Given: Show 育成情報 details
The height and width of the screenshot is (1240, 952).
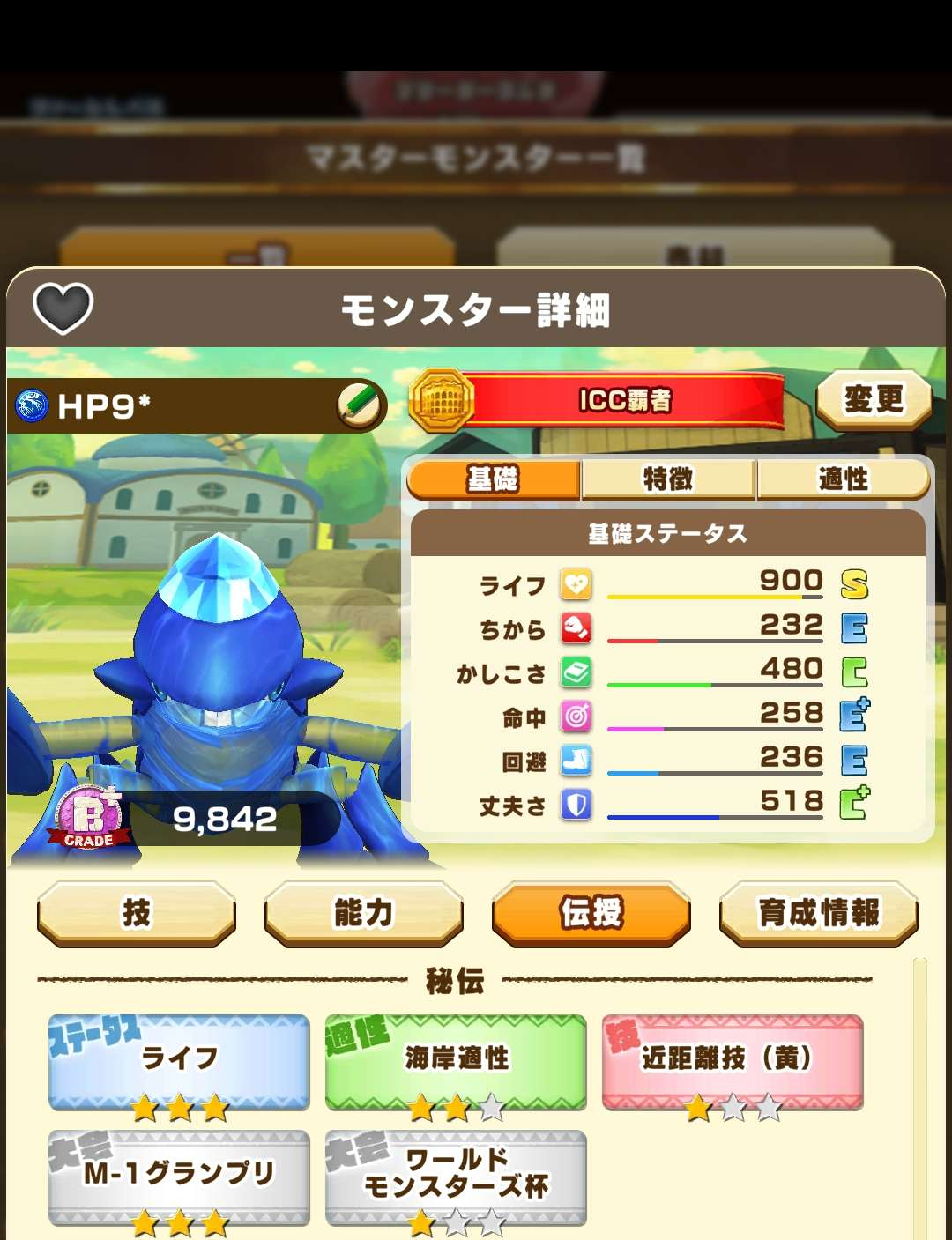Looking at the screenshot, I should (x=818, y=913).
